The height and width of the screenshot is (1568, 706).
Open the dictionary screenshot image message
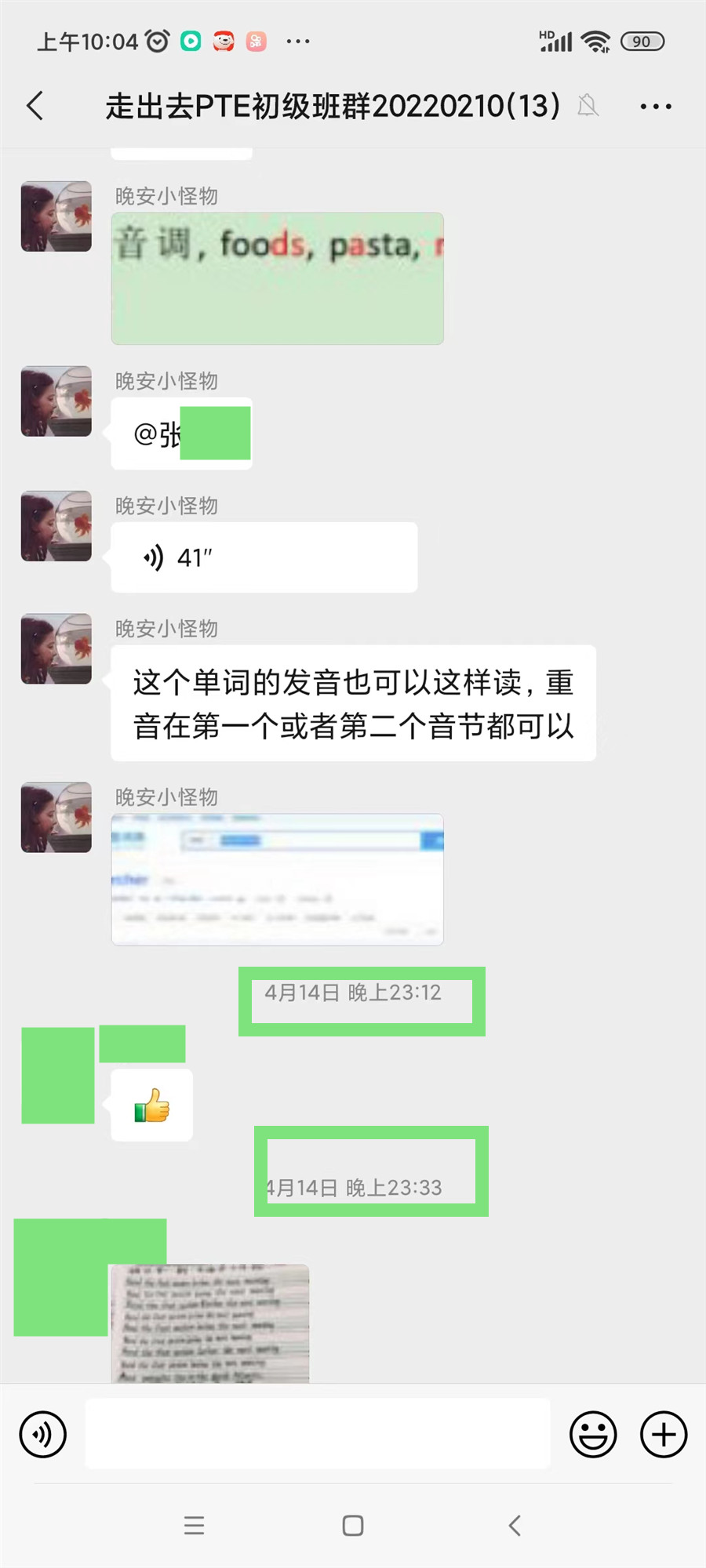click(277, 879)
